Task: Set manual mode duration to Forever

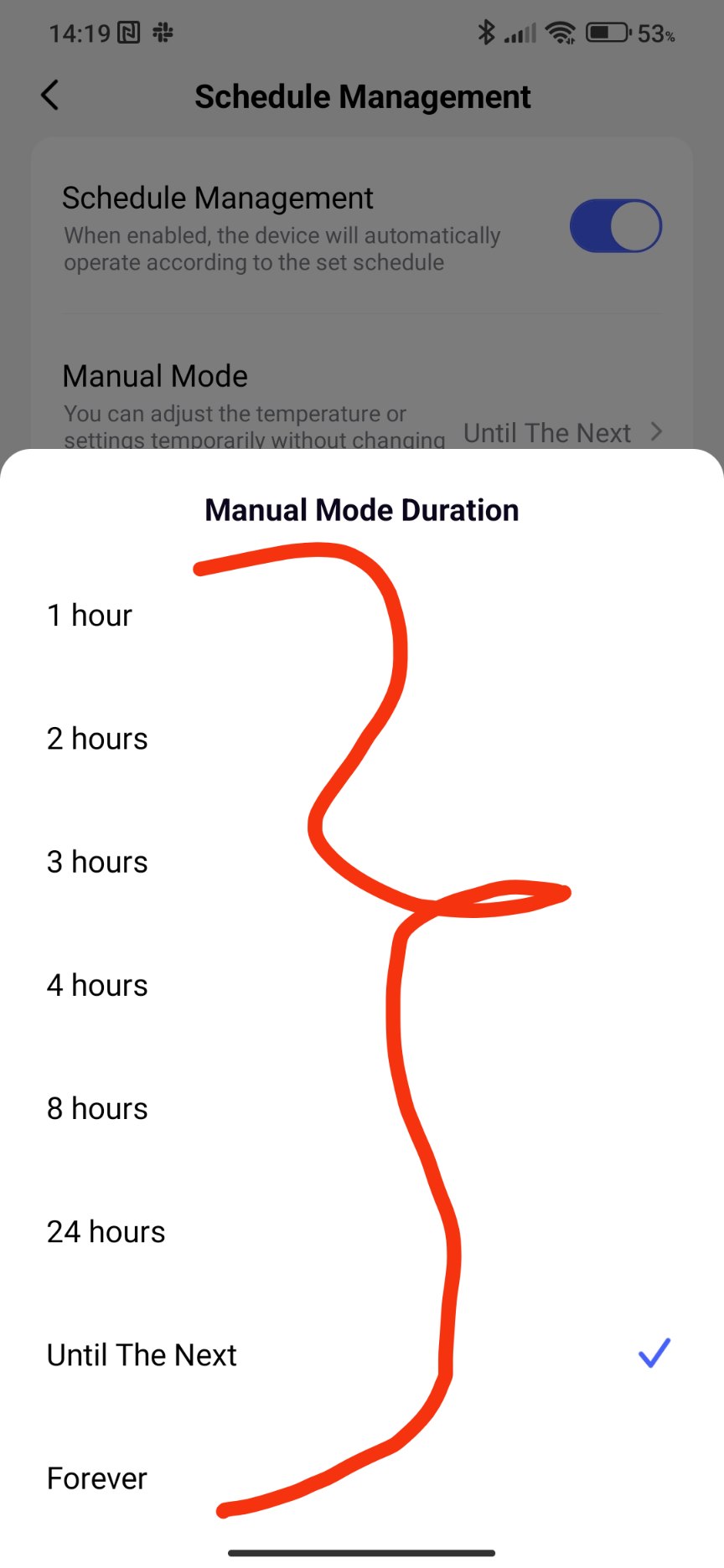Action: click(x=97, y=1478)
